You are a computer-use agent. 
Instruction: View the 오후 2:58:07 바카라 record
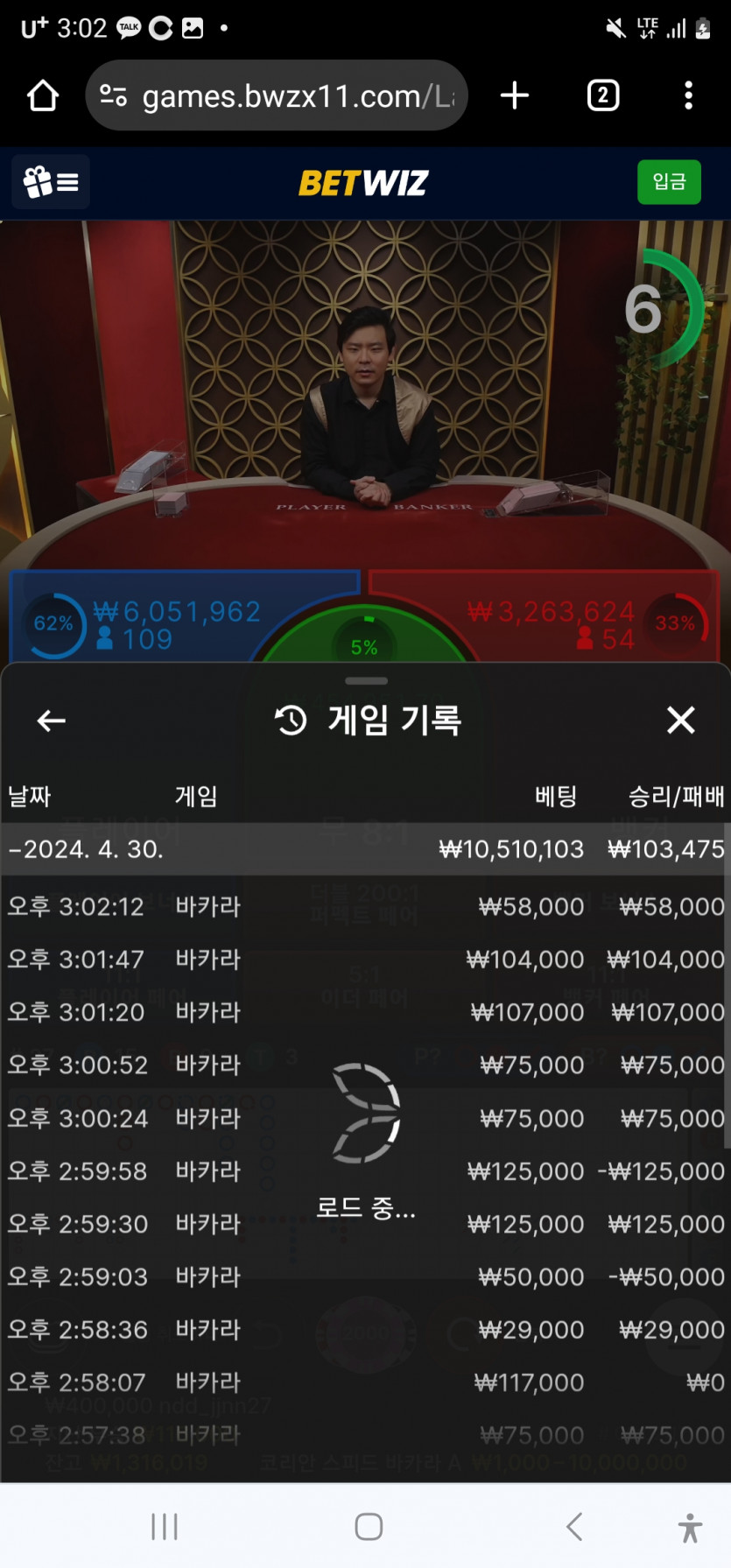[x=364, y=1382]
